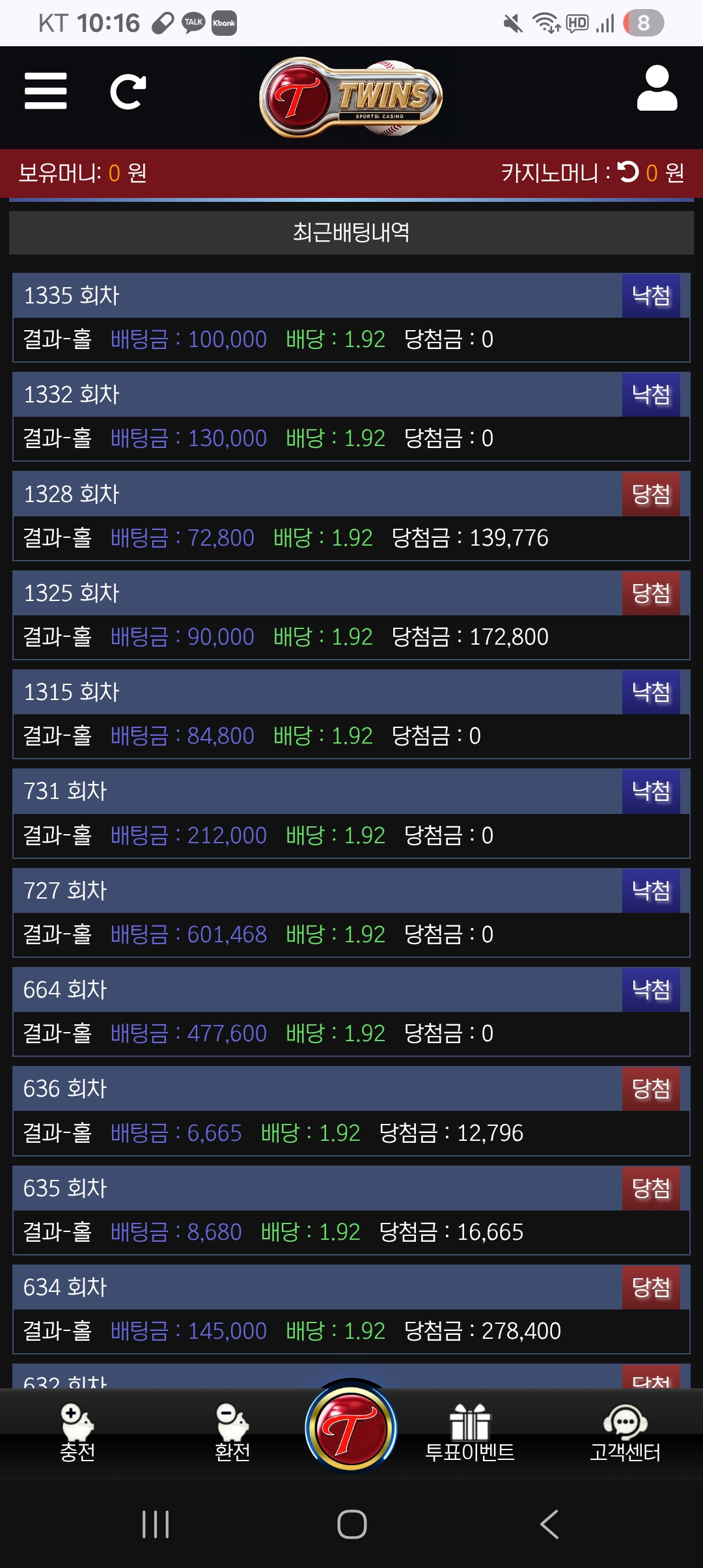Return to the phone's home screen

tap(351, 1524)
